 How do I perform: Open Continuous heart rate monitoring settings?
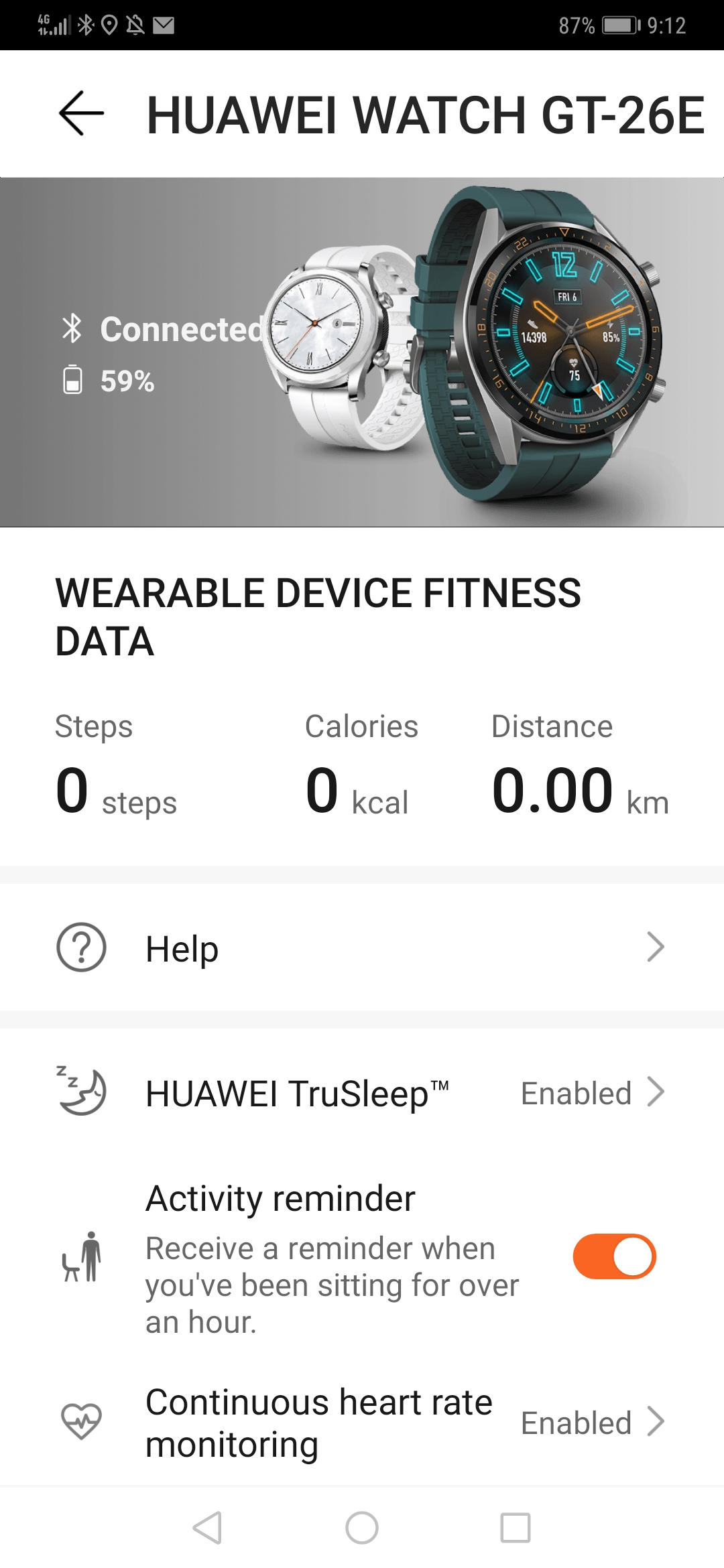[362, 1422]
